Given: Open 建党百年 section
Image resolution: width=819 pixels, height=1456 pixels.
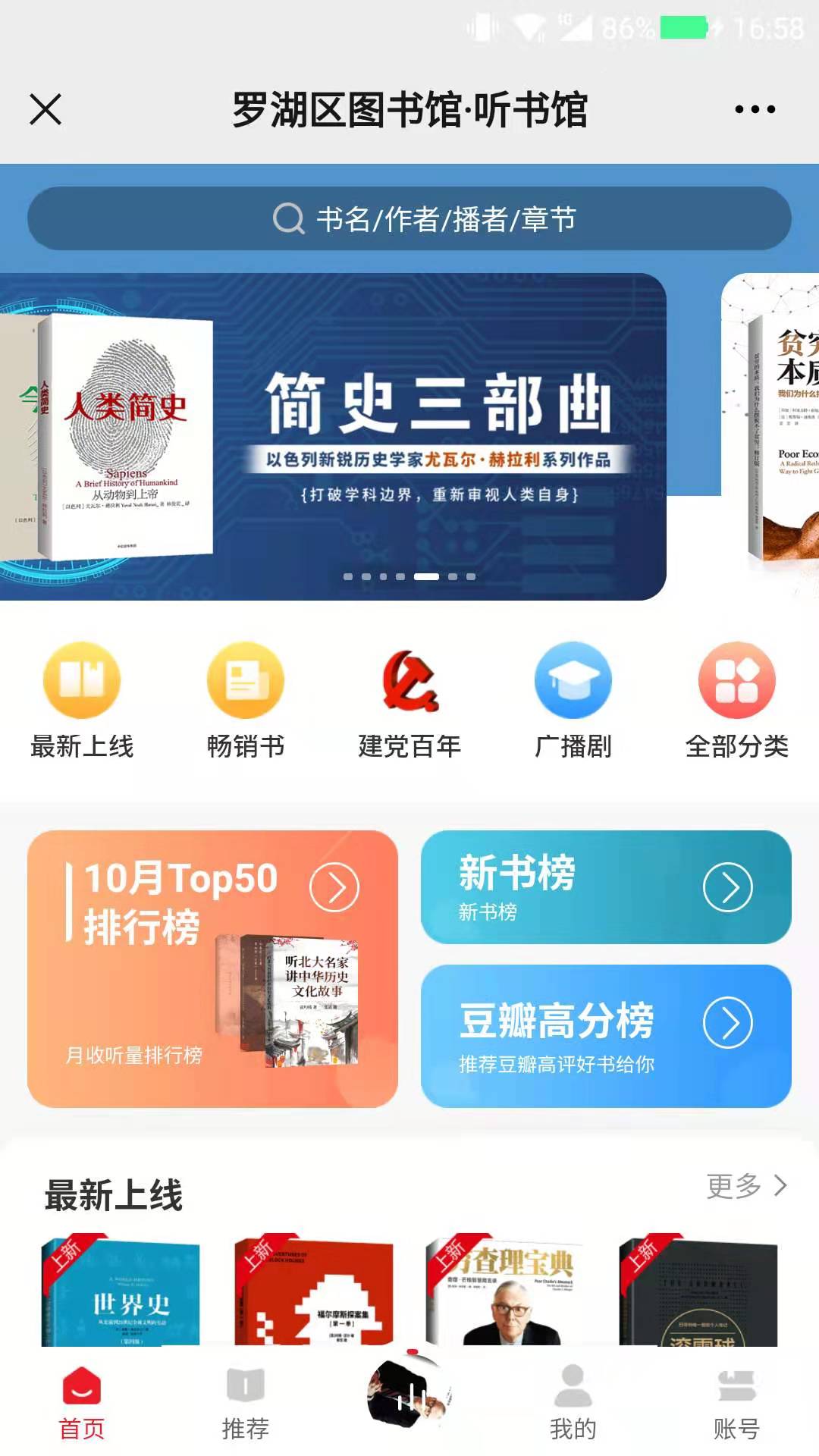Looking at the screenshot, I should (x=409, y=699).
